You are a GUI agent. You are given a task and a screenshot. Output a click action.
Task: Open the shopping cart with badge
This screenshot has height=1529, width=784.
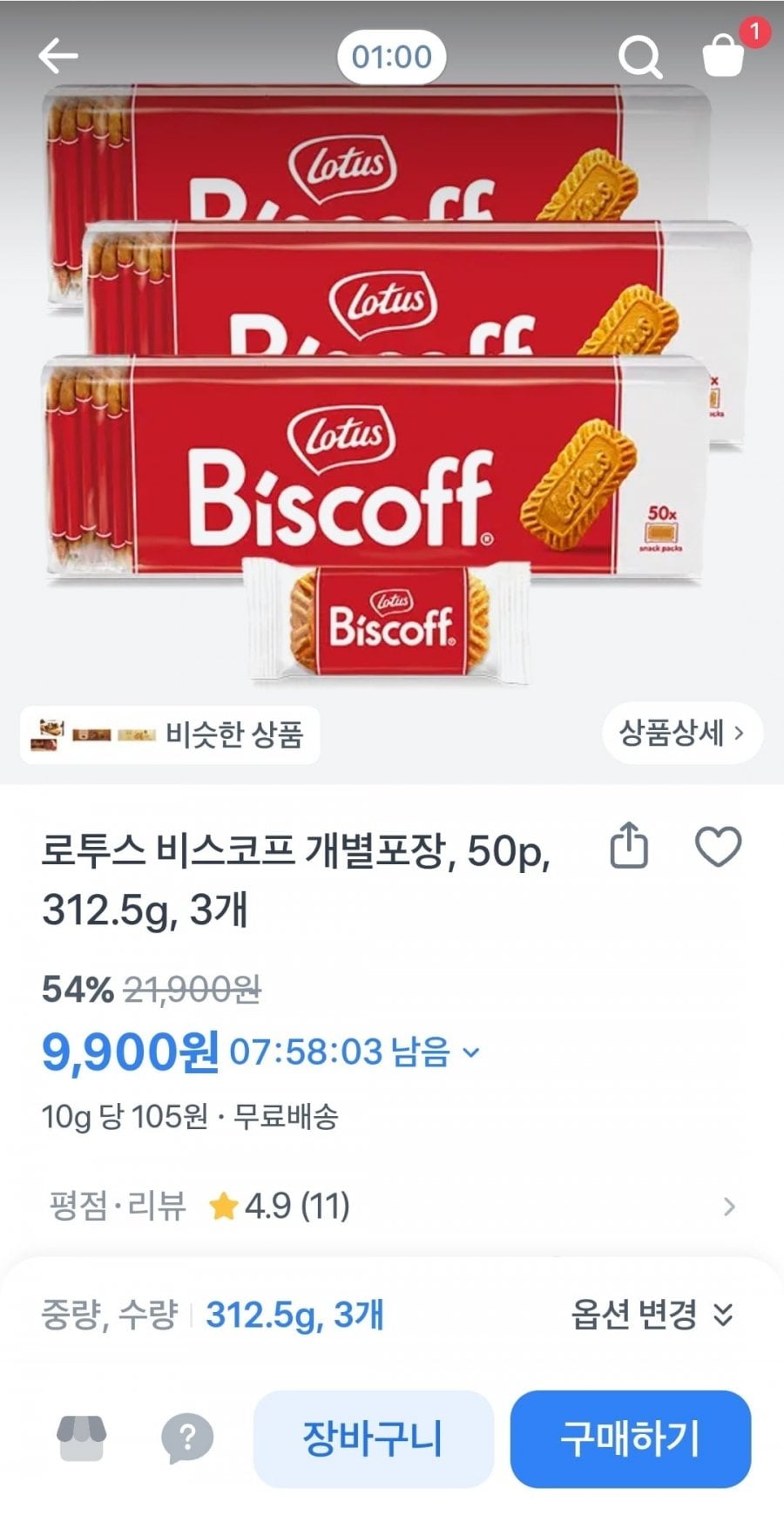pyautogui.click(x=725, y=55)
